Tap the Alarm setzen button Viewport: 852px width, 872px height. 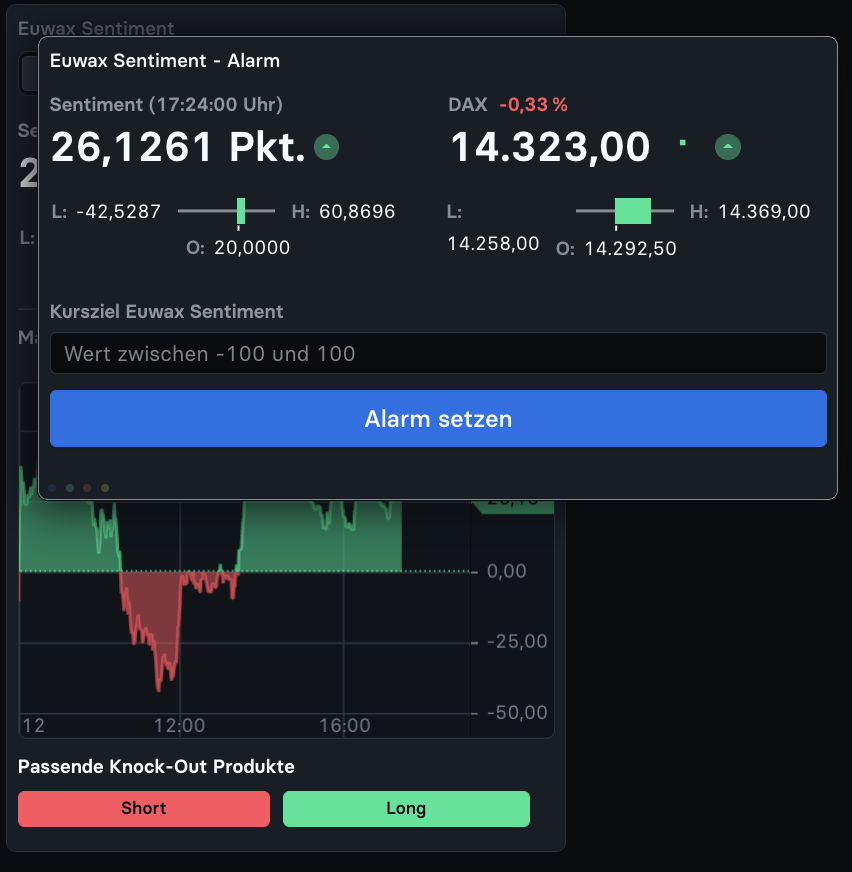point(438,419)
